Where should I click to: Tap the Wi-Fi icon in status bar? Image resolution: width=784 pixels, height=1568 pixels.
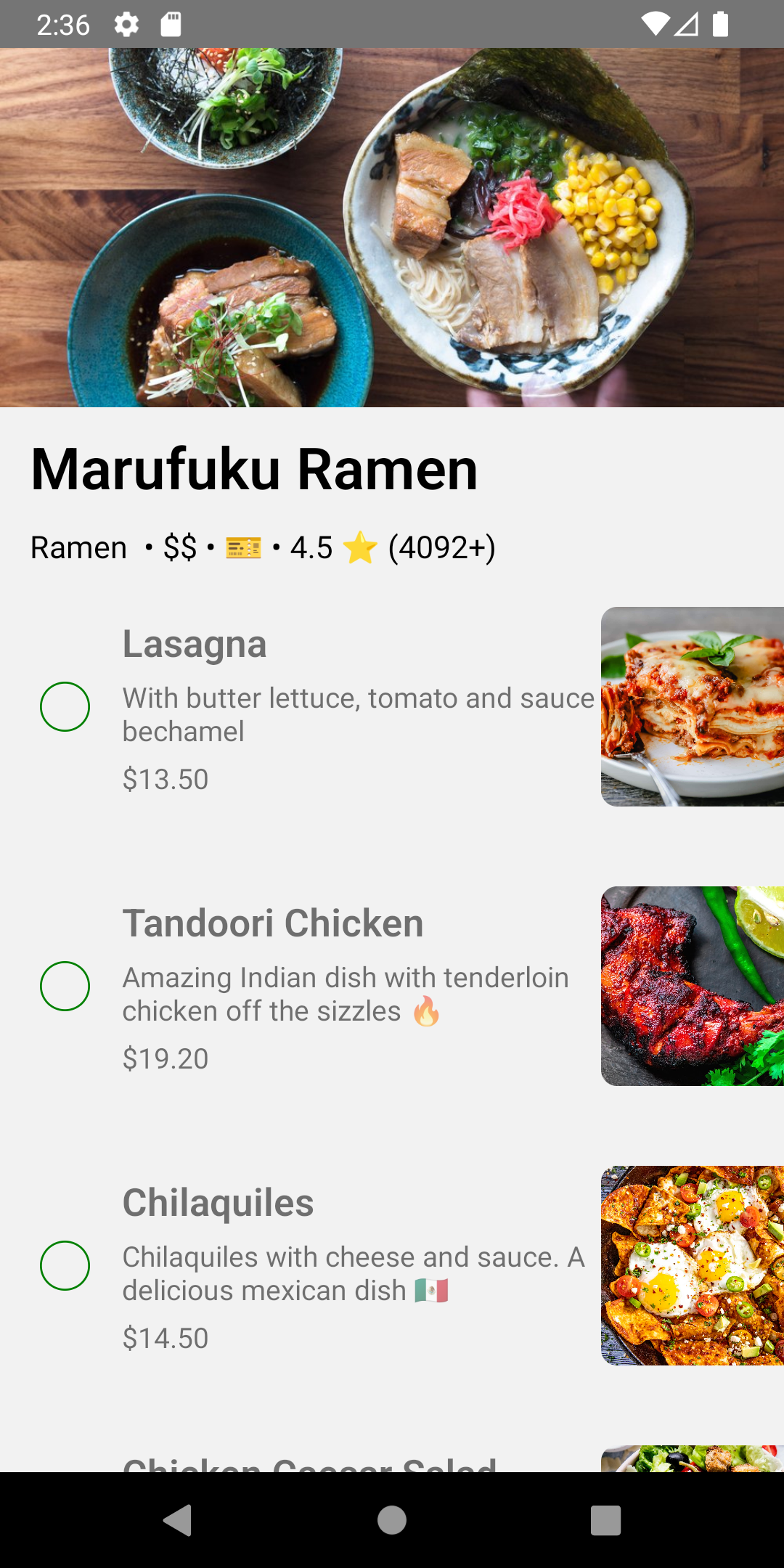[657, 24]
